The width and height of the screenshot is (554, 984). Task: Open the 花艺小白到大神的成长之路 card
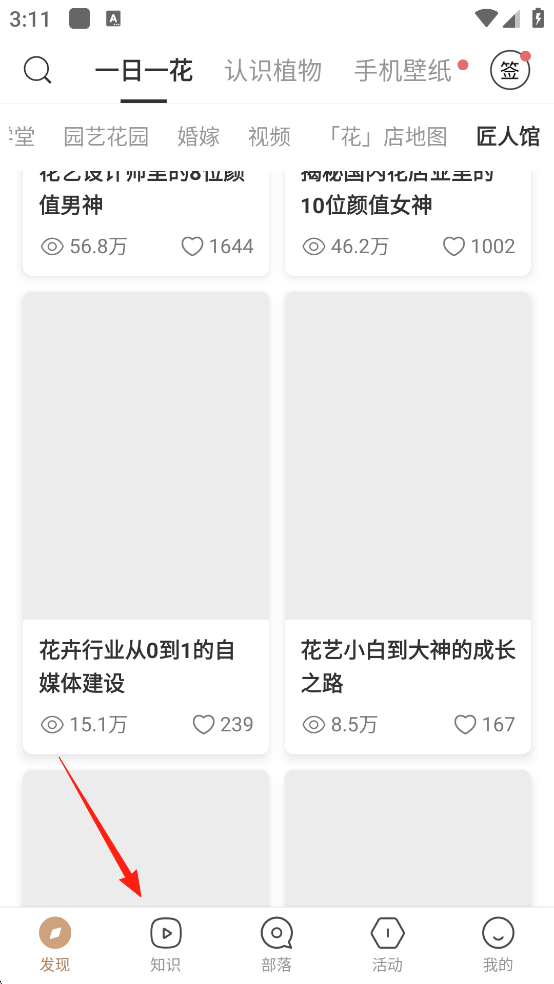(408, 523)
